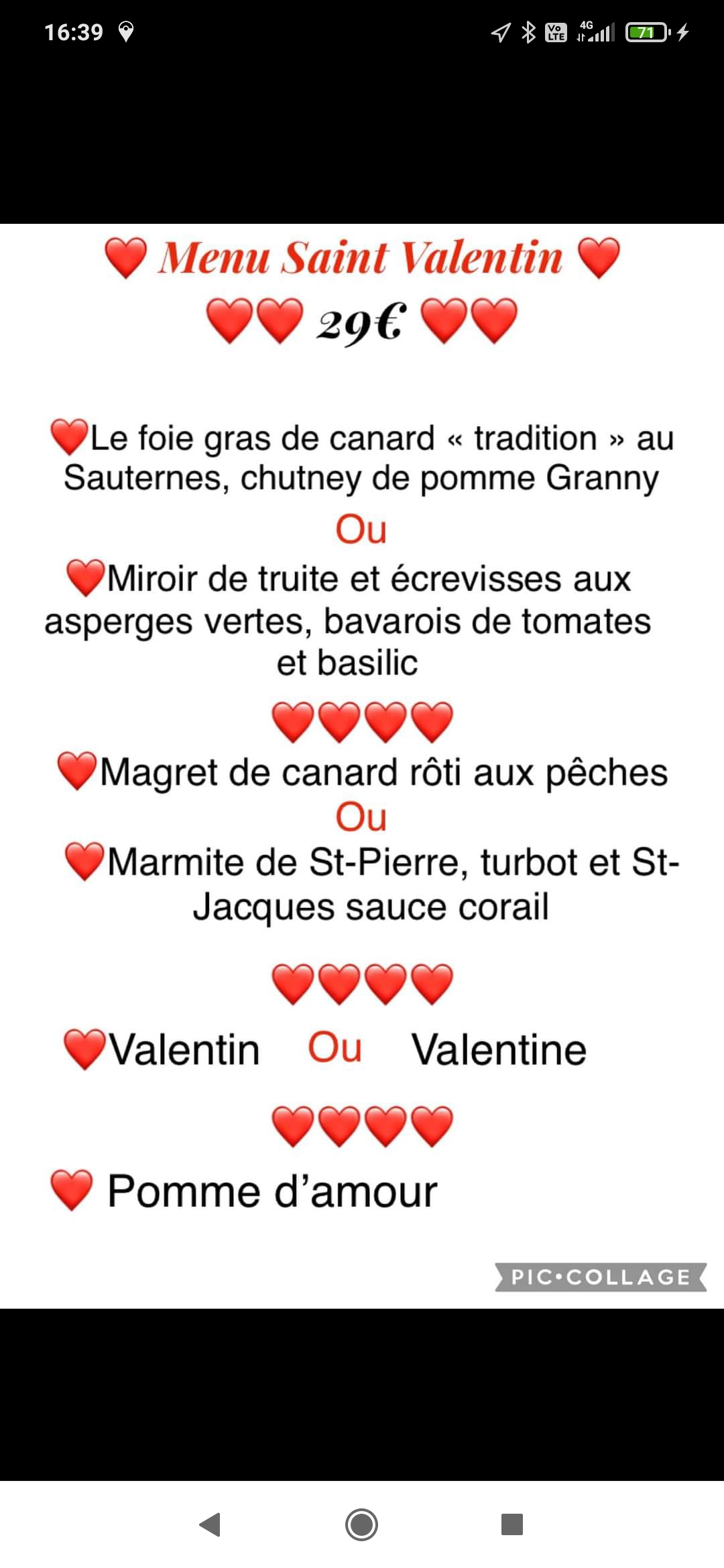724x1568 pixels.
Task: Tap the home button in the navigation bar
Action: 362,1524
